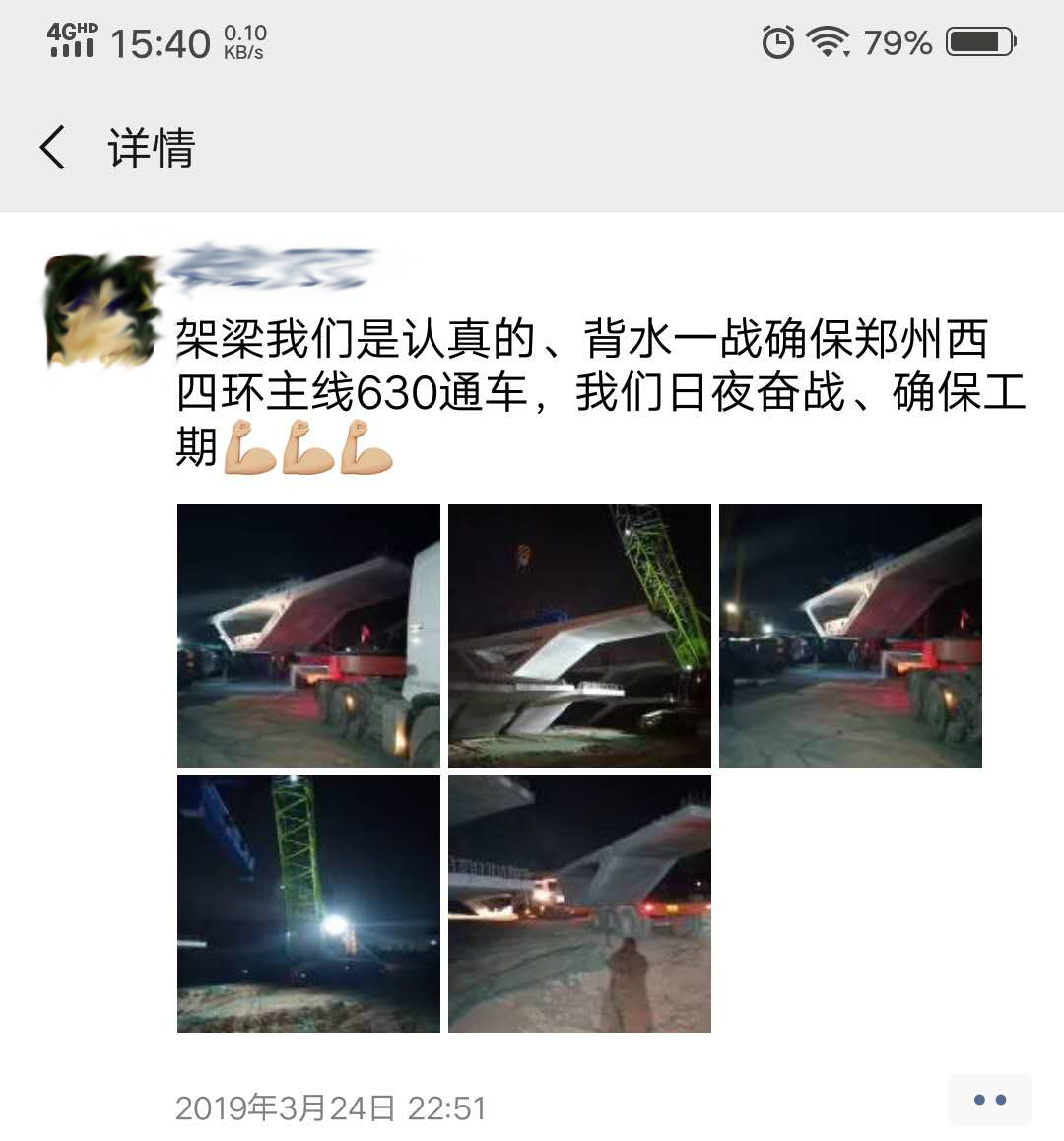View the second photo with green crane
The height and width of the screenshot is (1141, 1064).
[x=579, y=636]
